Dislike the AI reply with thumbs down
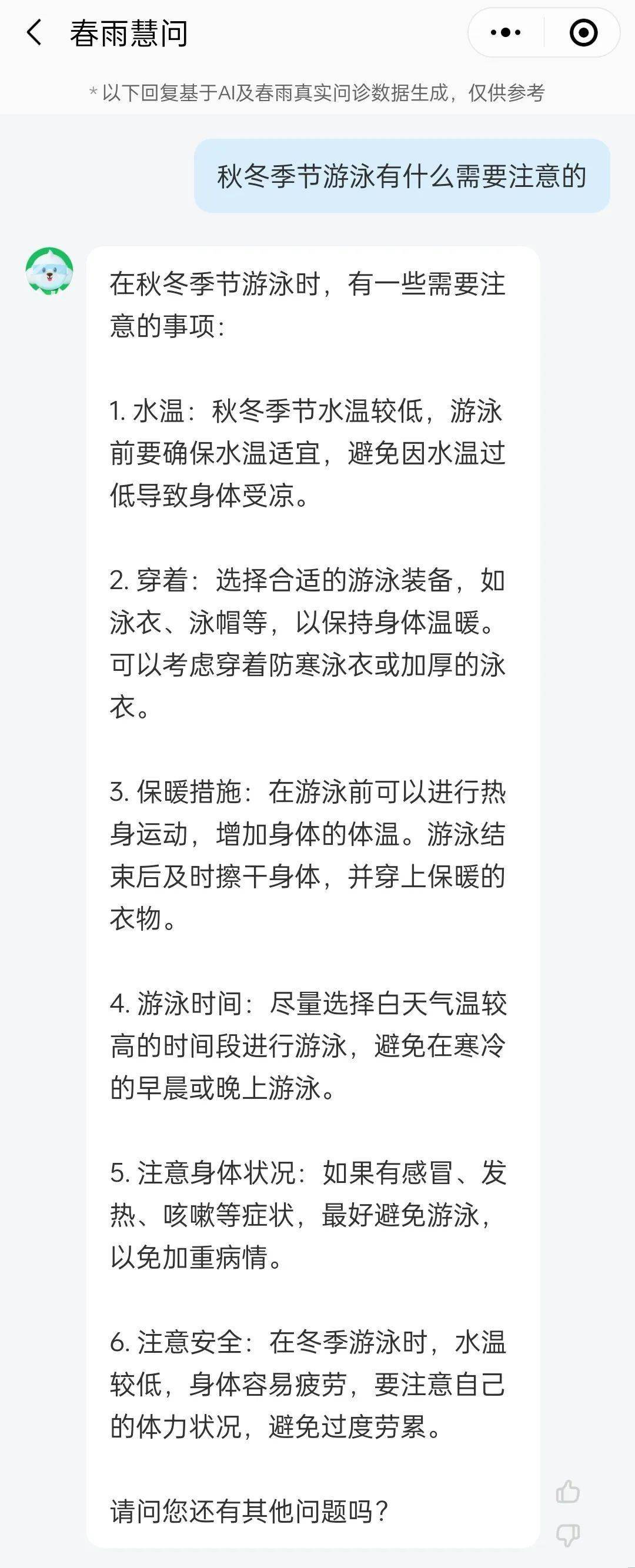Viewport: 635px width, 1568px height. point(567,1534)
